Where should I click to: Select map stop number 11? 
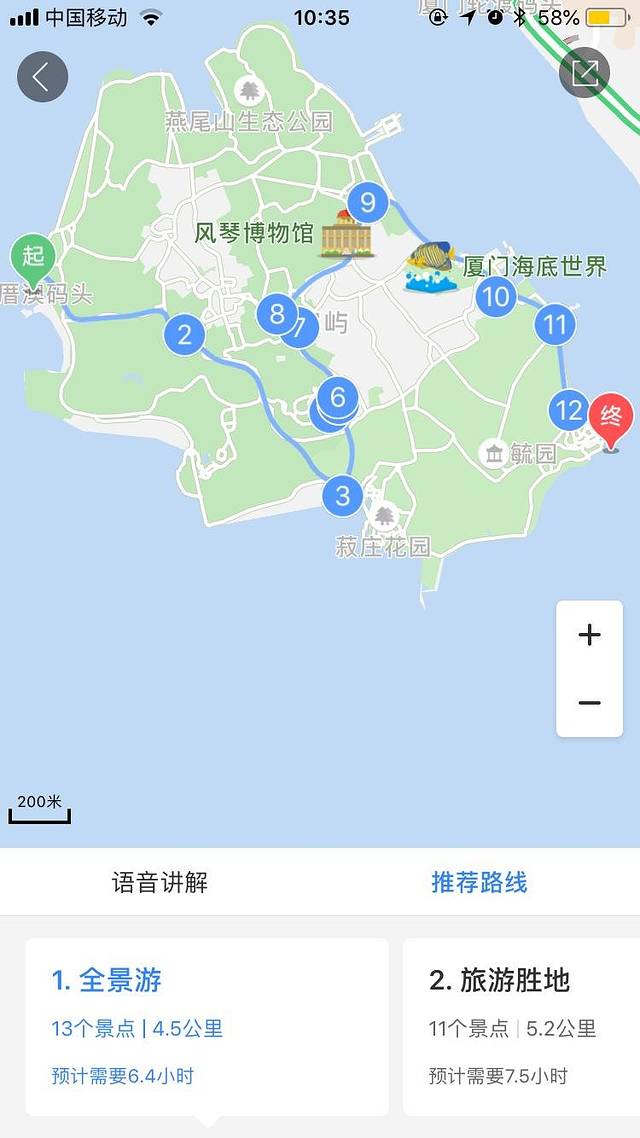555,324
